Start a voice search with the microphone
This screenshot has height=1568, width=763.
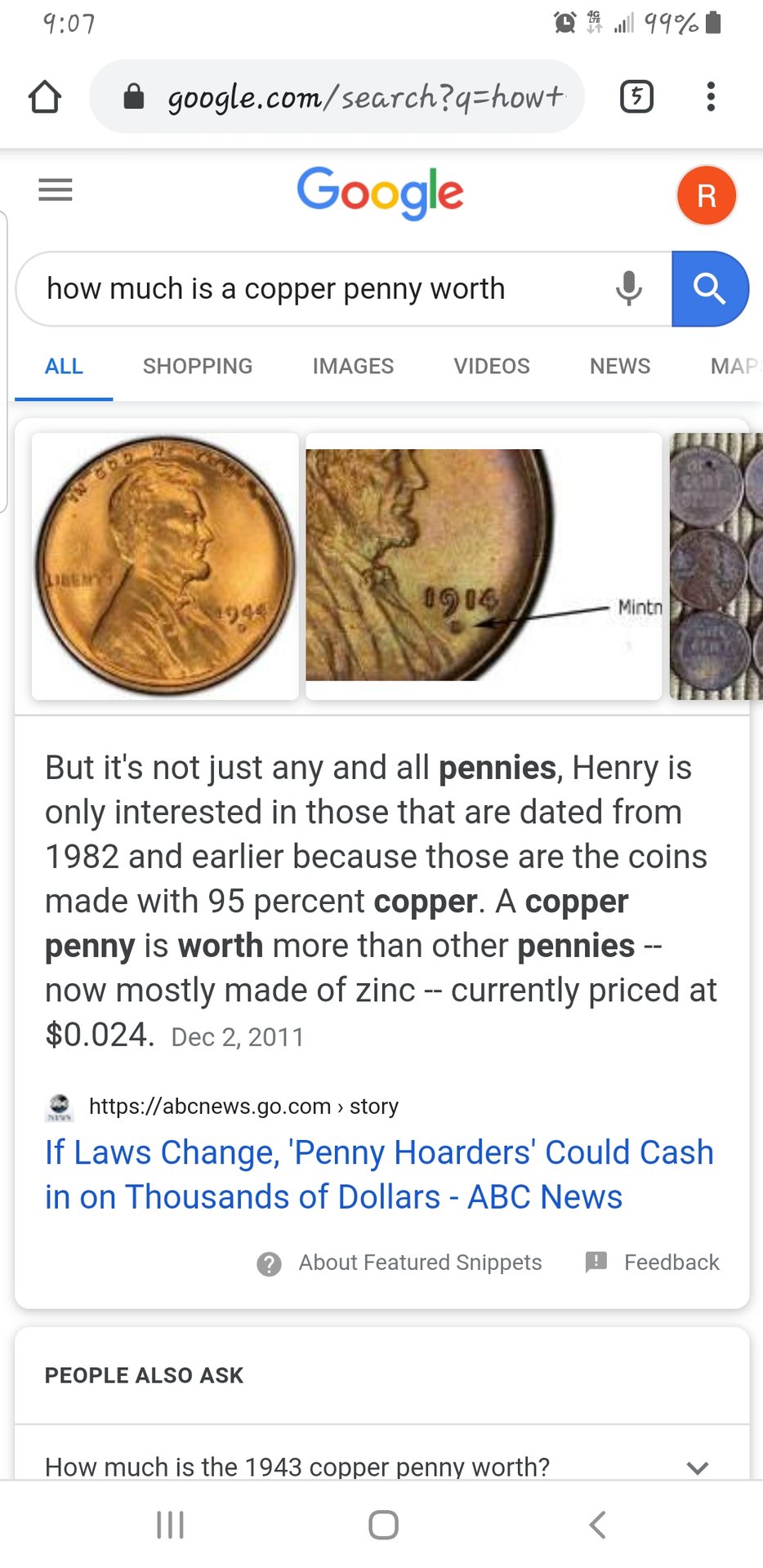(628, 289)
